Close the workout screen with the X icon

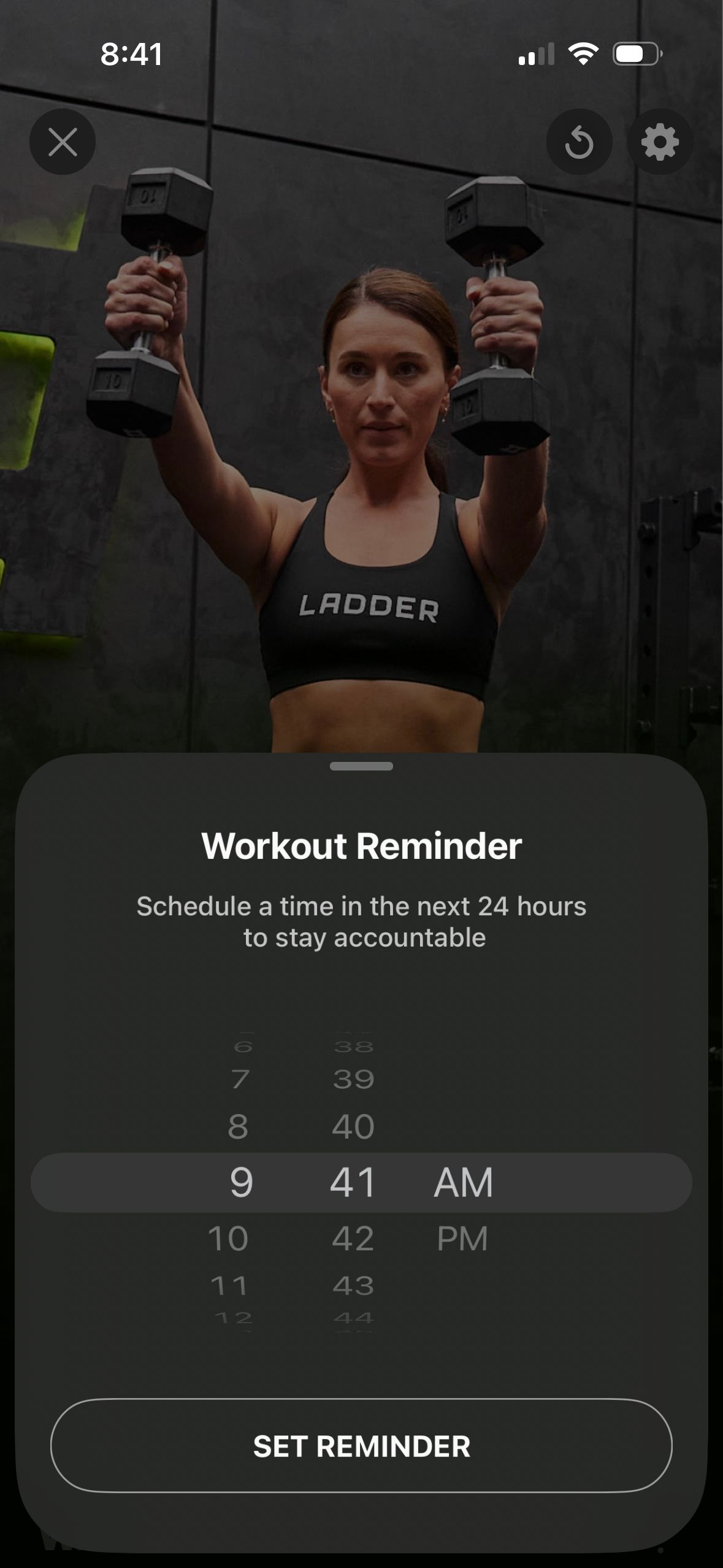pyautogui.click(x=62, y=142)
